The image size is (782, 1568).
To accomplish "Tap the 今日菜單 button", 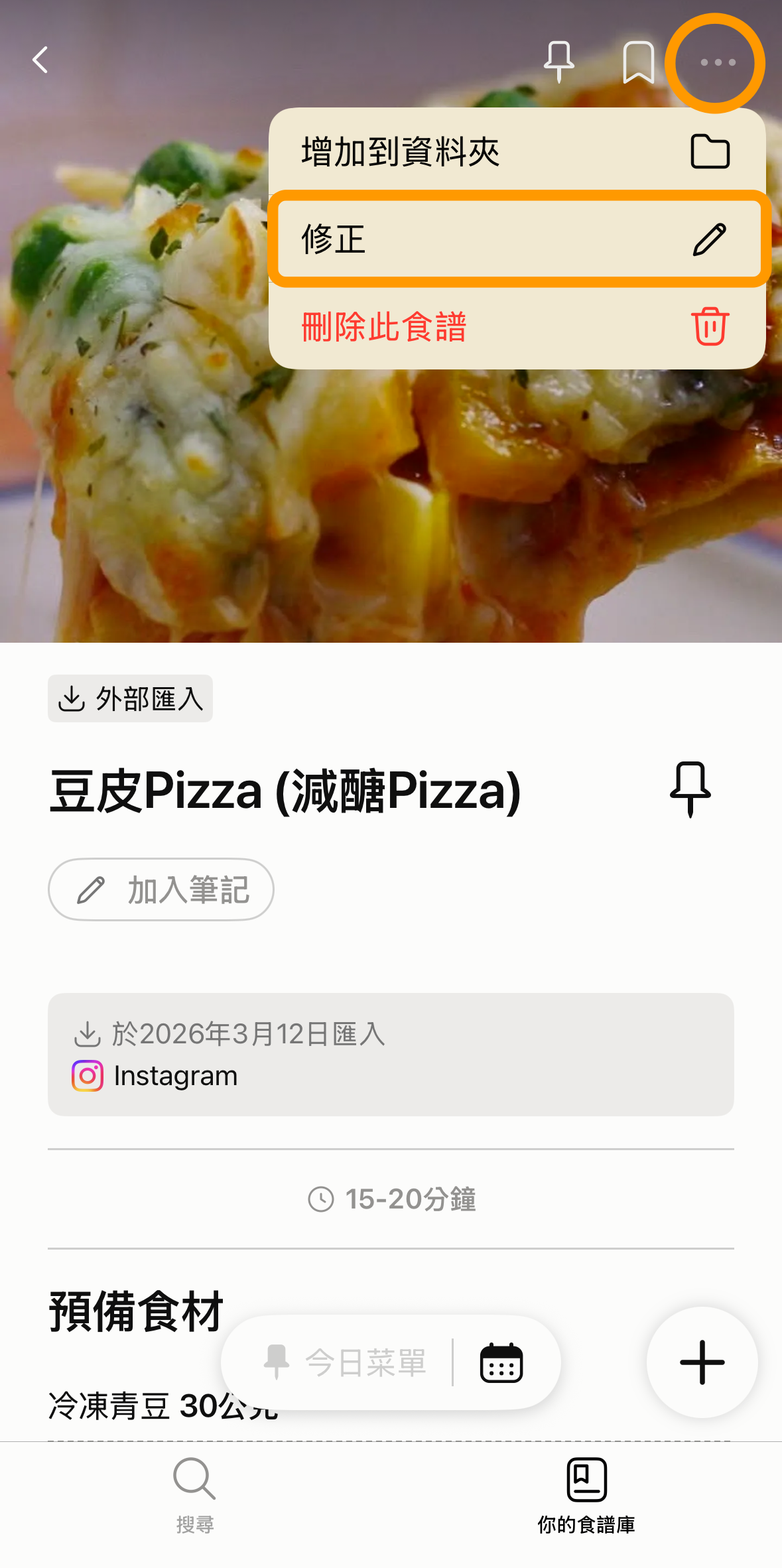I will click(345, 1363).
